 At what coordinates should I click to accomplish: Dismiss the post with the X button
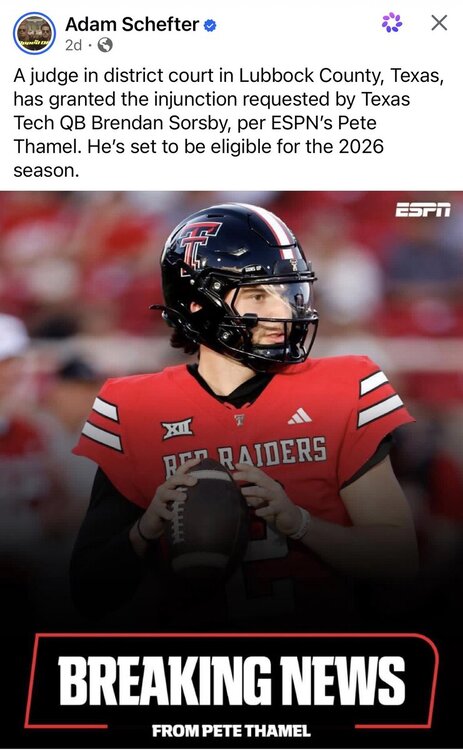coord(439,22)
